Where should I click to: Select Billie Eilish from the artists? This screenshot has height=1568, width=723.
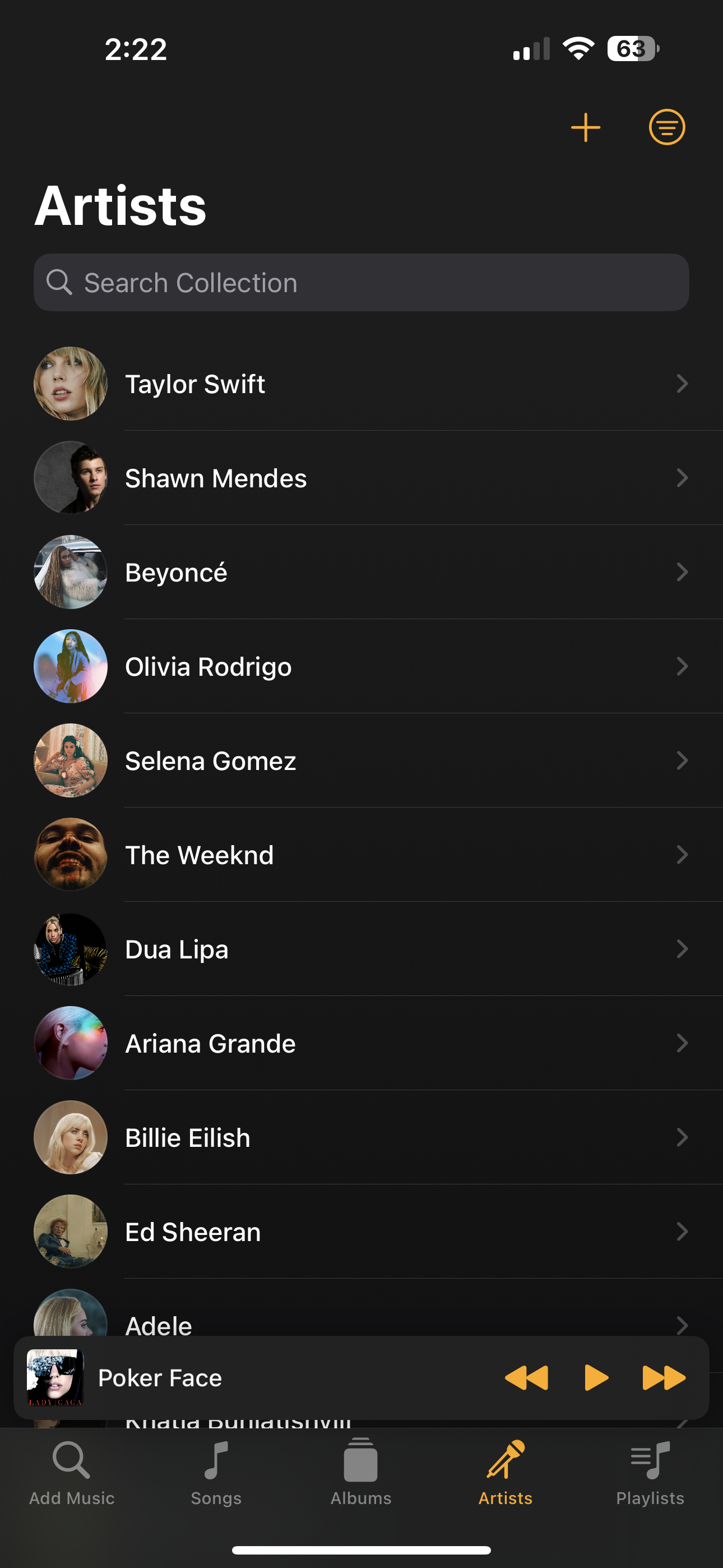(x=361, y=1138)
